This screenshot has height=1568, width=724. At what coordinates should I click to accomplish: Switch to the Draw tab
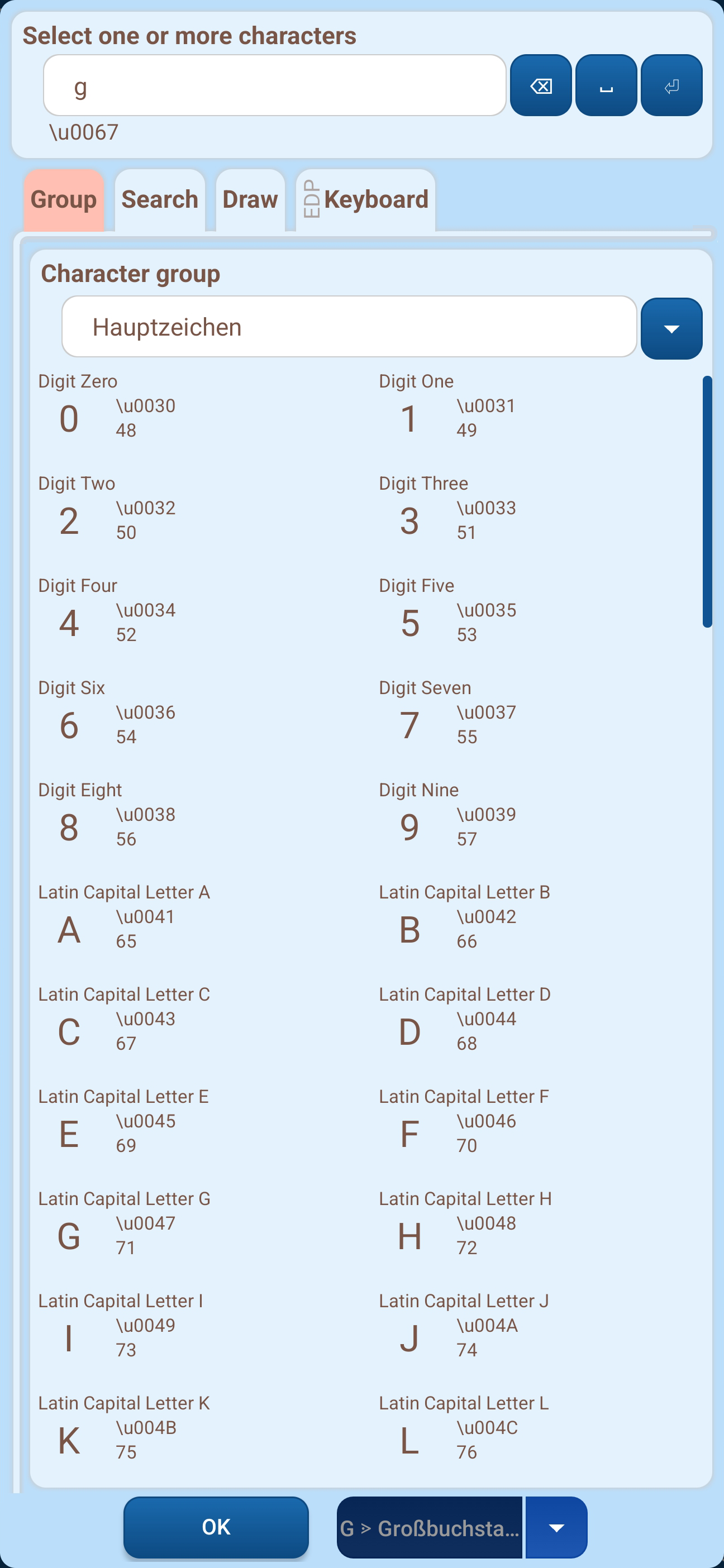coord(250,200)
